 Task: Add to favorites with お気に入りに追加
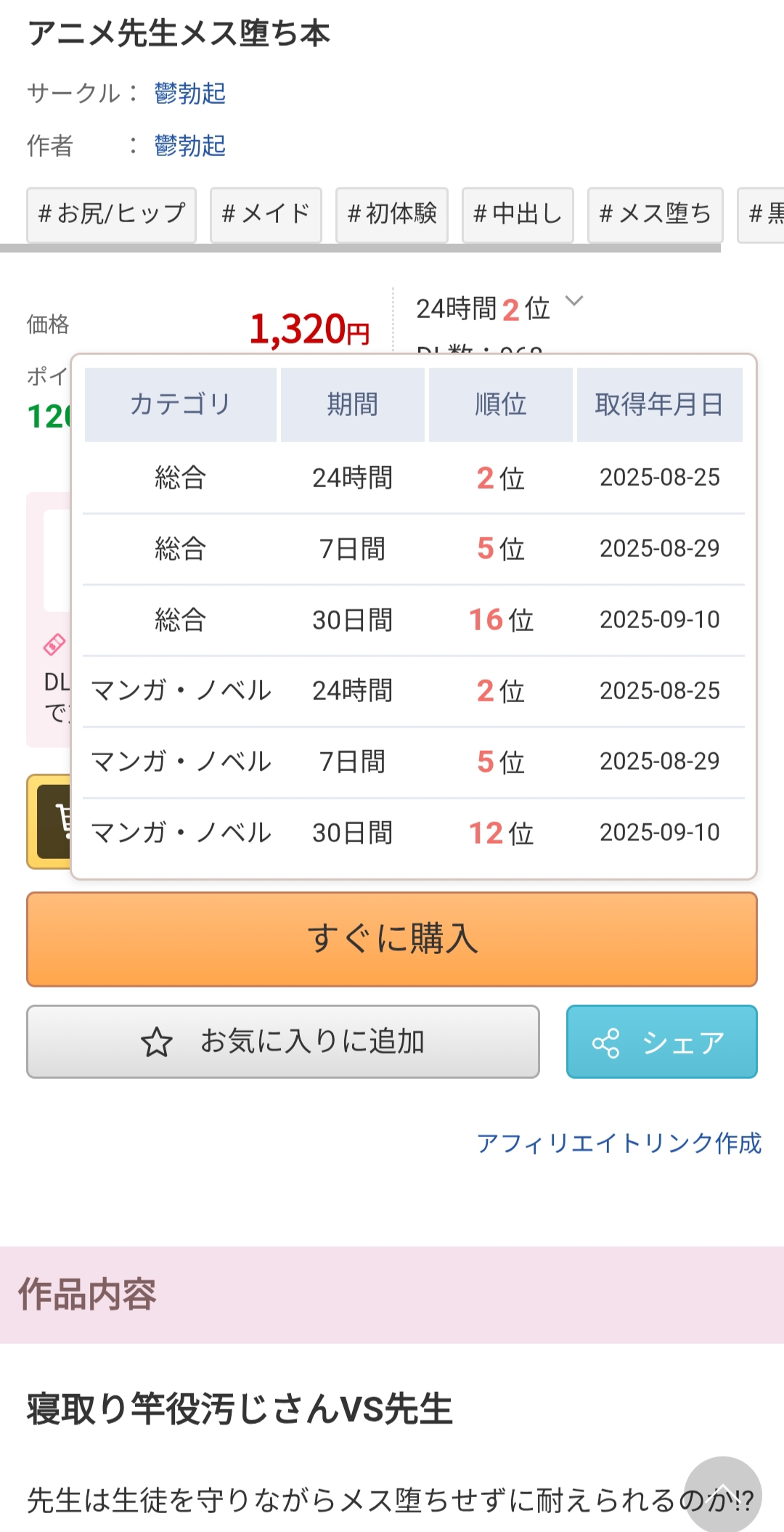click(x=283, y=1041)
